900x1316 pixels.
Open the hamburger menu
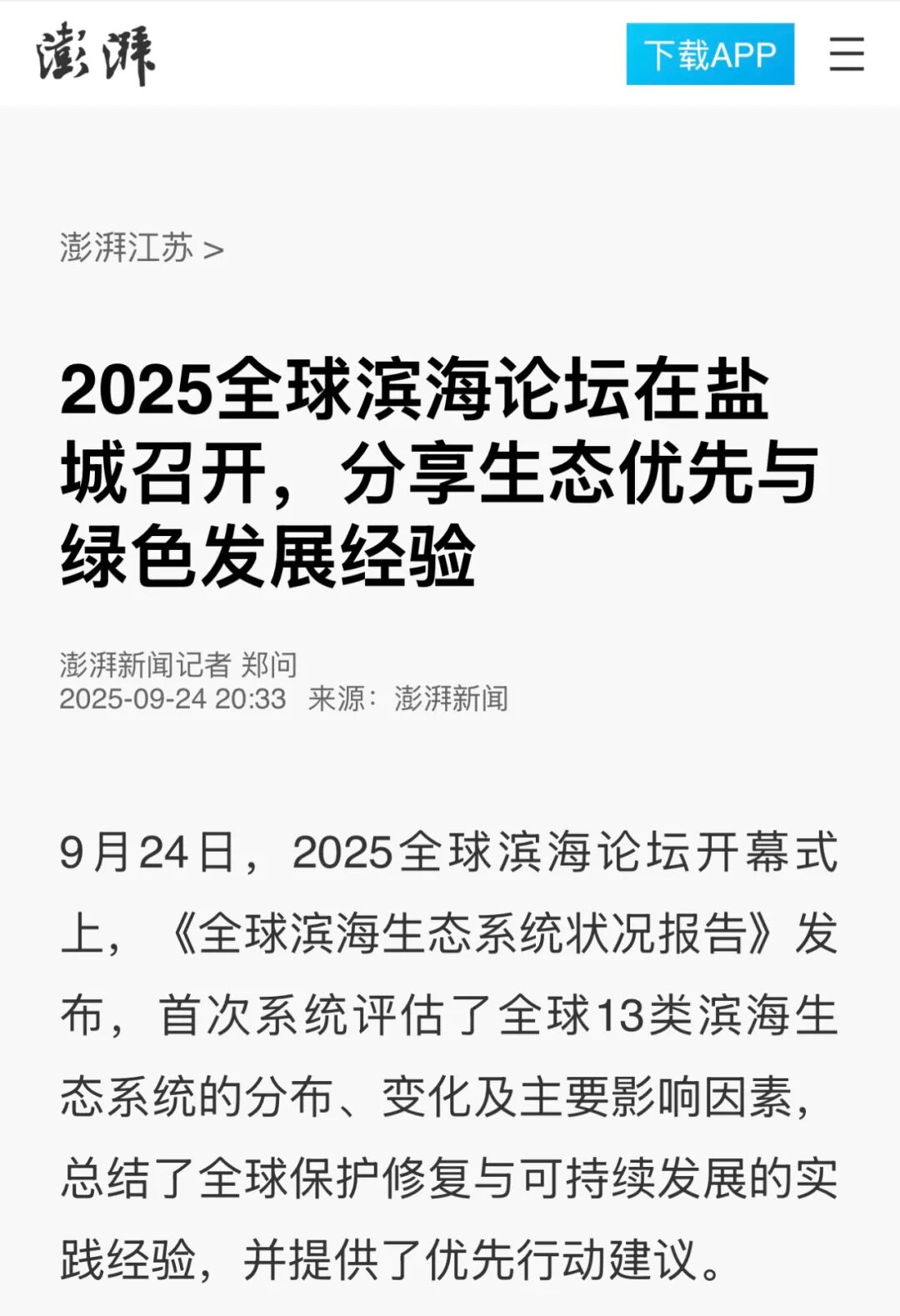pos(847,55)
